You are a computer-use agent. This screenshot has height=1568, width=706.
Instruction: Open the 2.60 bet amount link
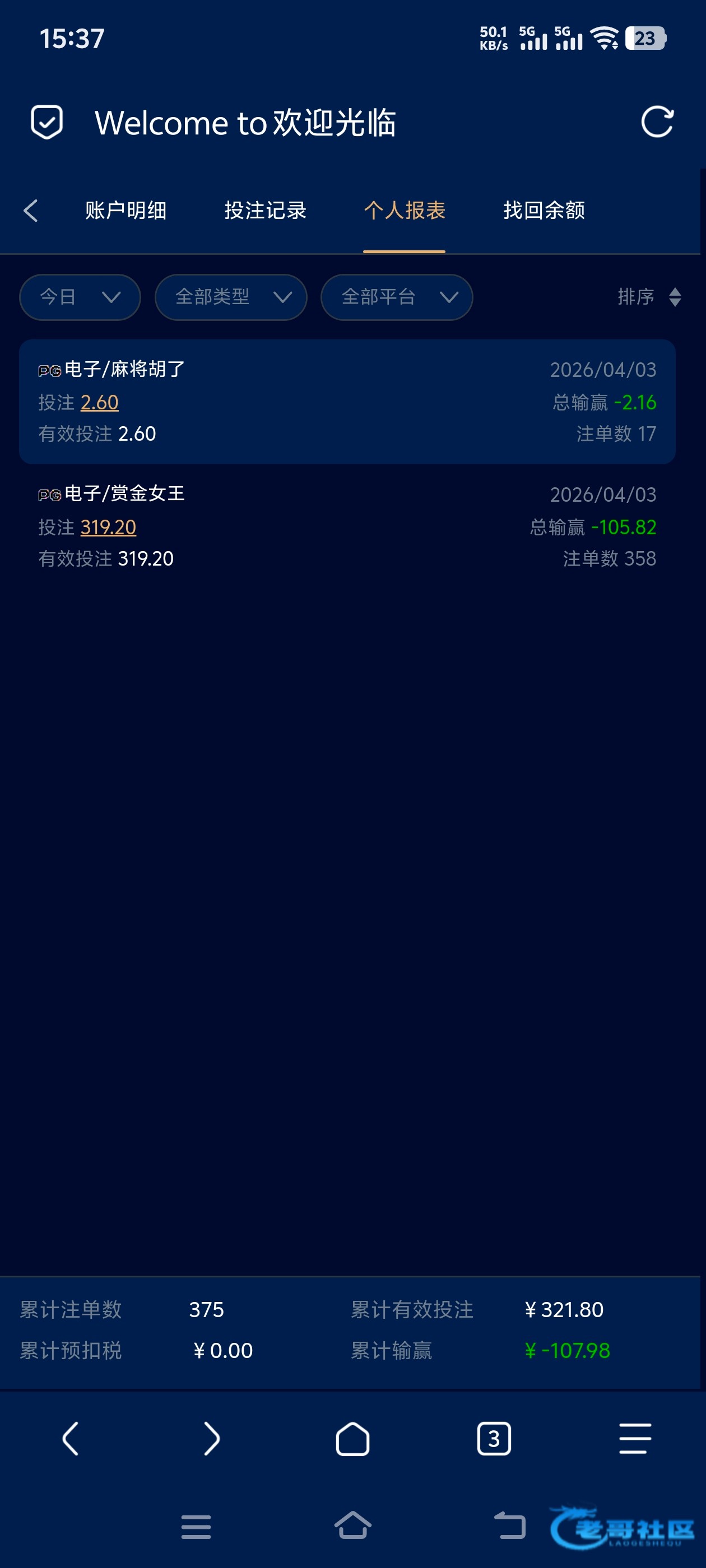[x=99, y=402]
